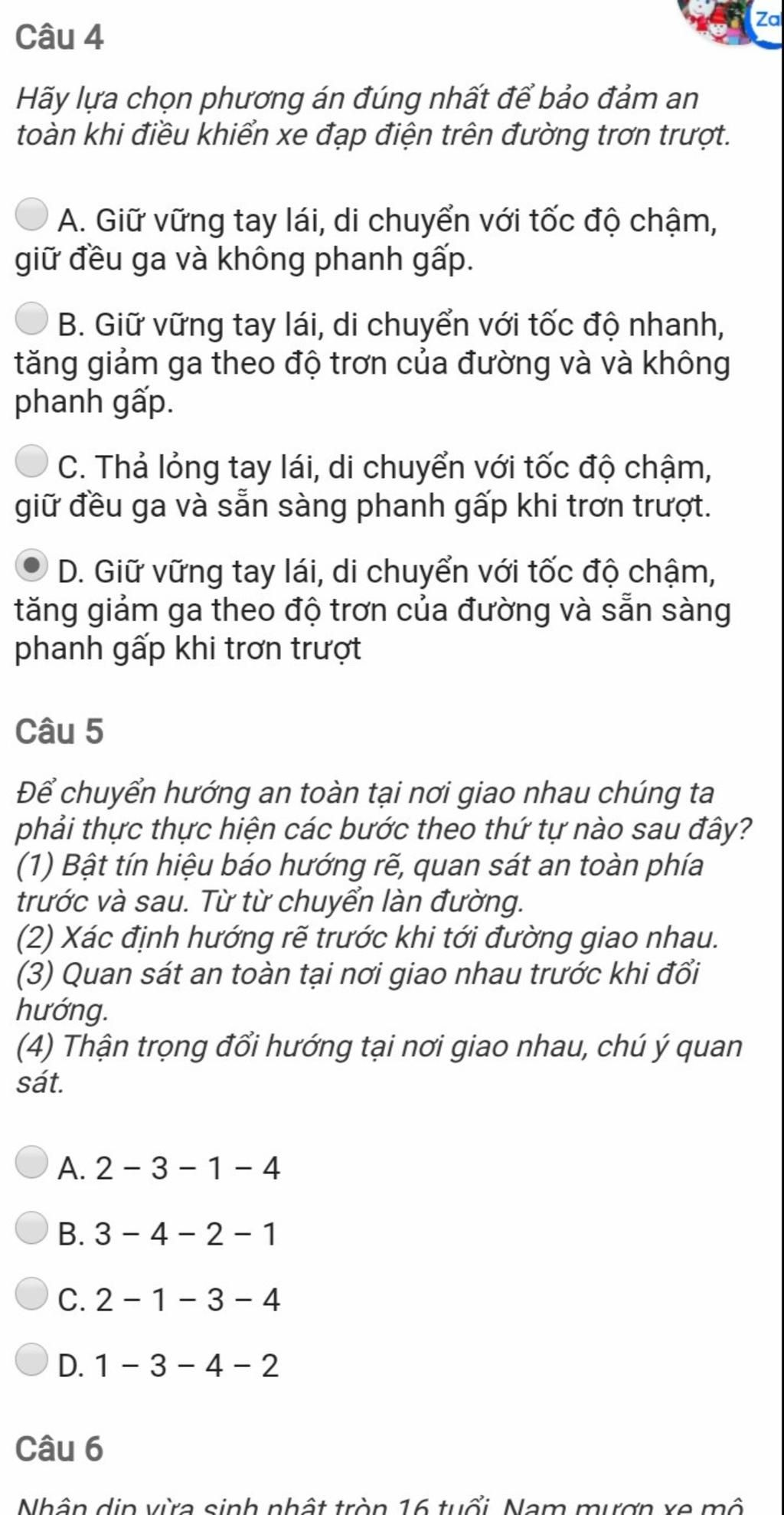The image size is (784, 1515).
Task: Select answer A for Câu 4
Action: click(32, 214)
